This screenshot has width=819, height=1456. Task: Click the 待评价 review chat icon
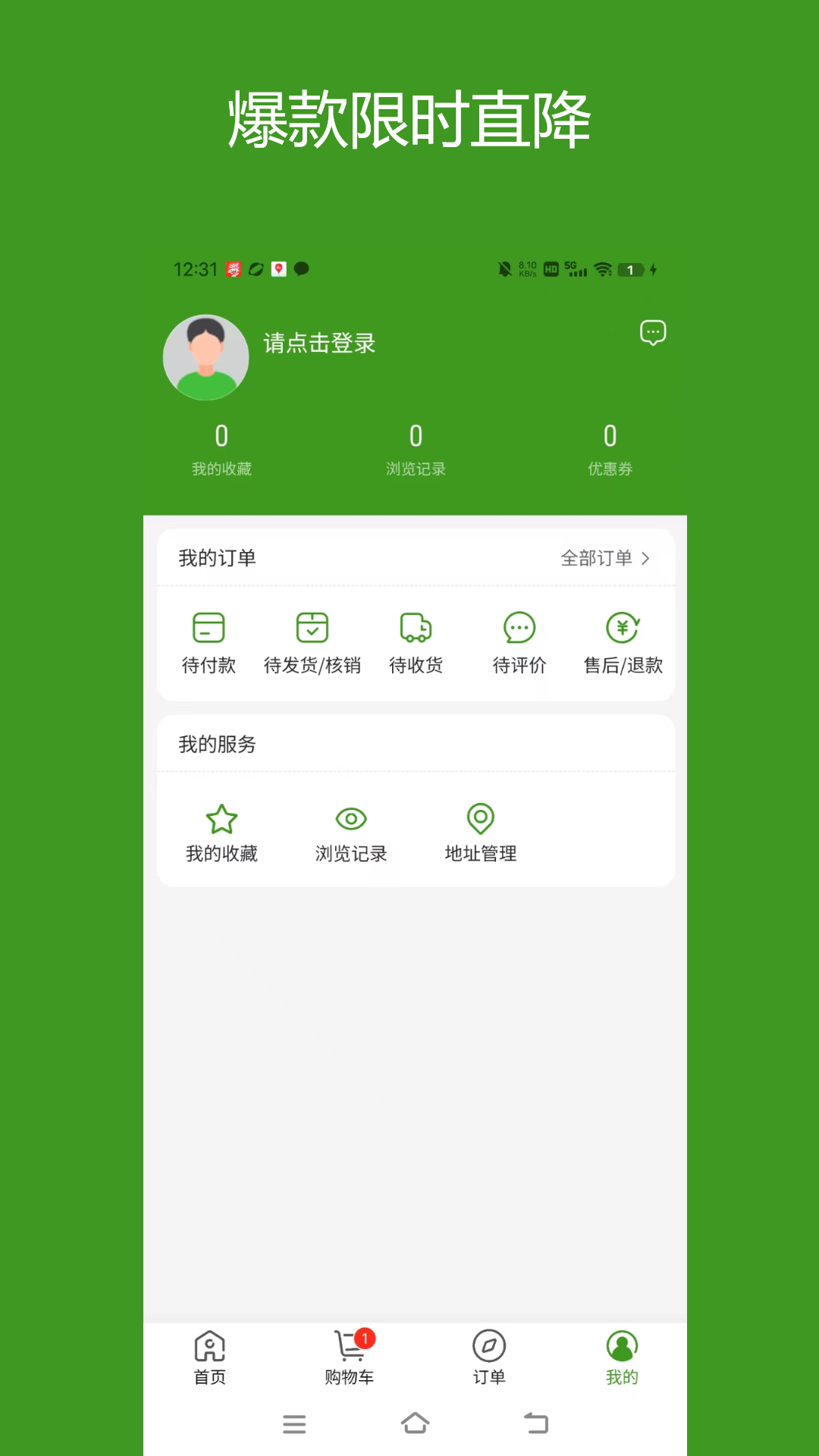pyautogui.click(x=519, y=641)
